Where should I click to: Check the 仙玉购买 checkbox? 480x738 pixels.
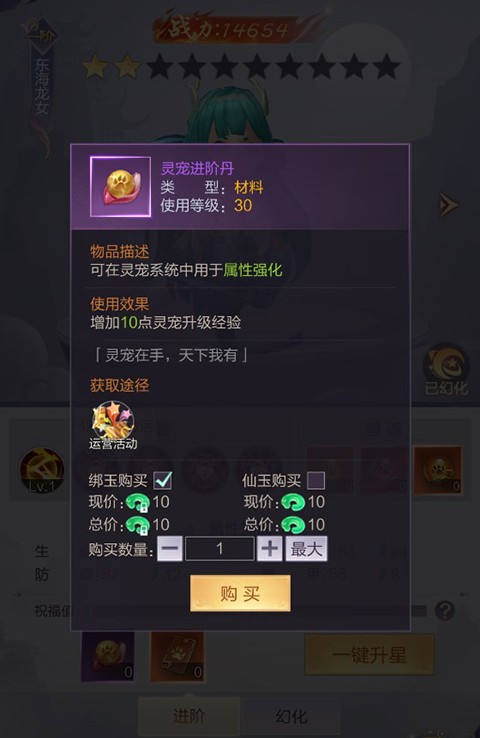click(x=316, y=481)
